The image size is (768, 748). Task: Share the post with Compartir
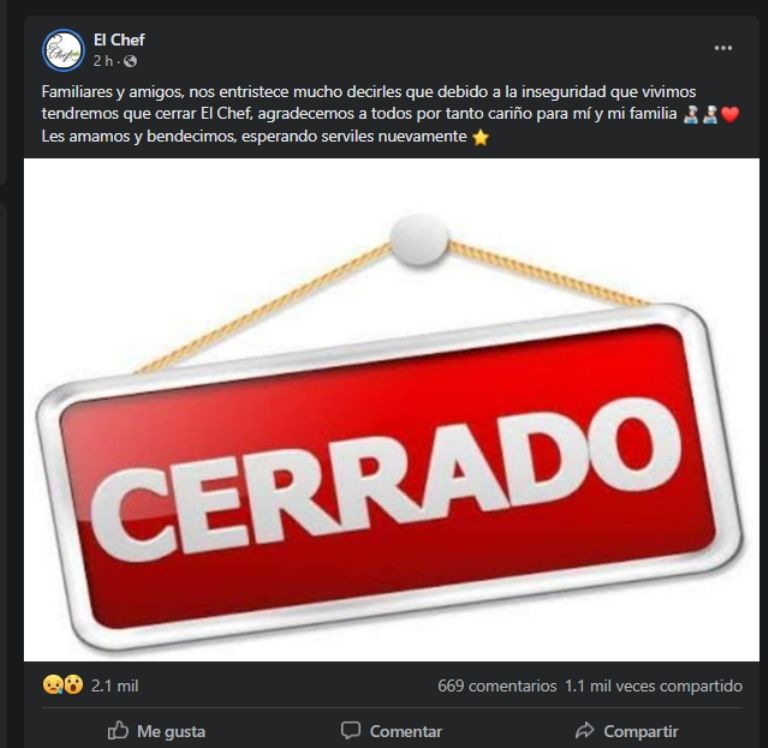626,731
